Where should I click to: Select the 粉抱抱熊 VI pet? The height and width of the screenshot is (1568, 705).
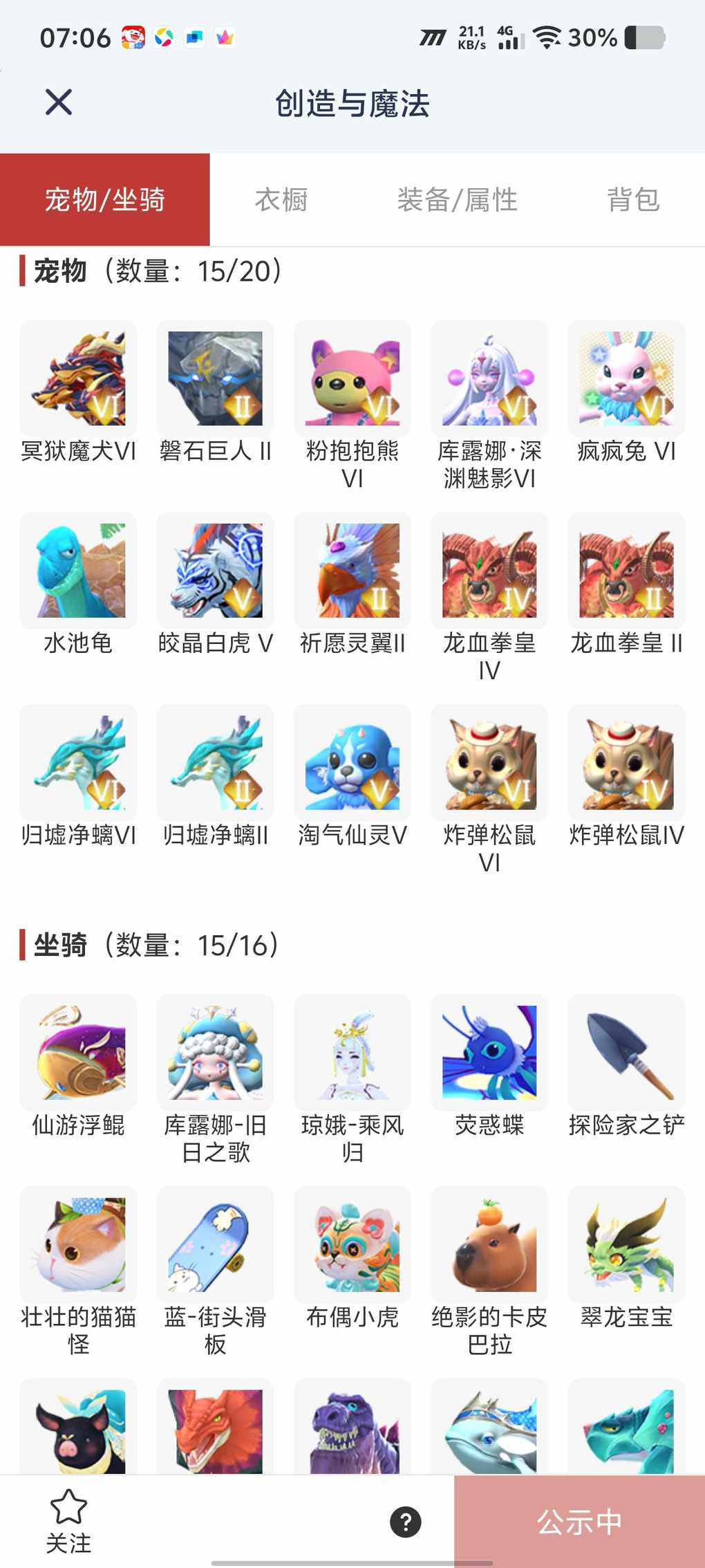352,378
